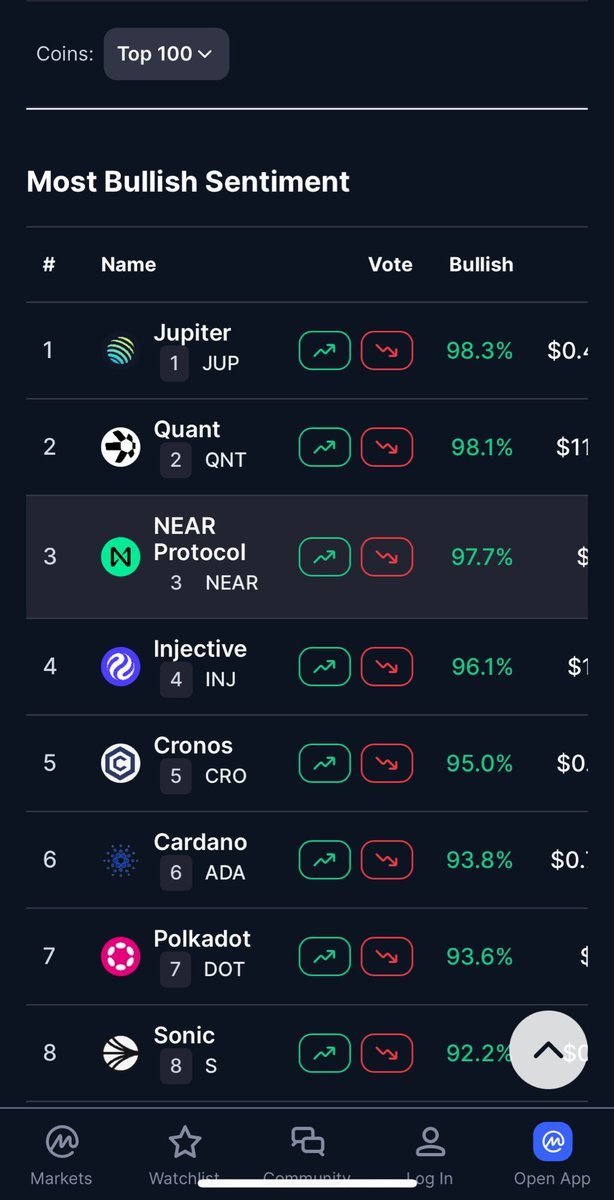Open the Top 100 coins dropdown
This screenshot has width=614, height=1200.
pos(166,54)
